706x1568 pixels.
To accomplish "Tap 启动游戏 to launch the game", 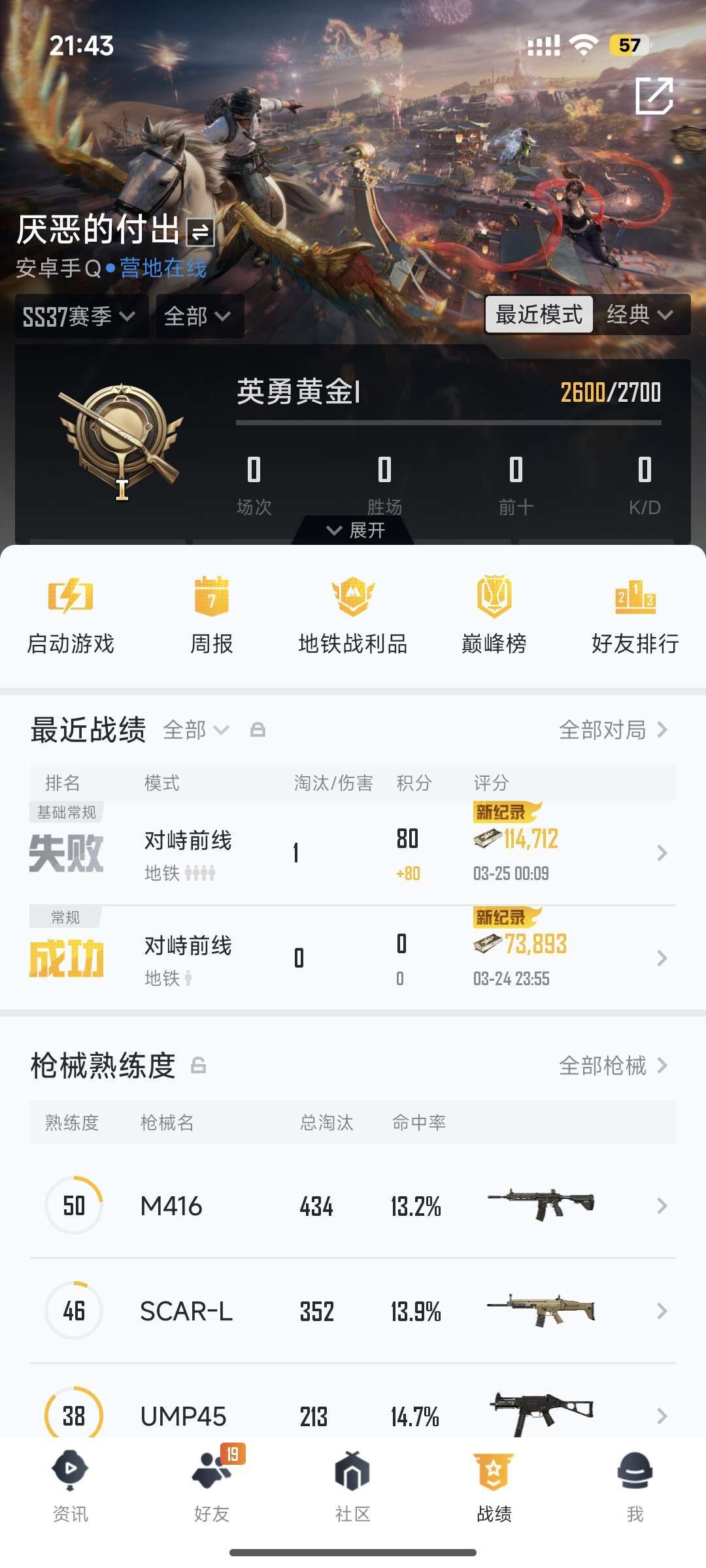I will pyautogui.click(x=71, y=615).
